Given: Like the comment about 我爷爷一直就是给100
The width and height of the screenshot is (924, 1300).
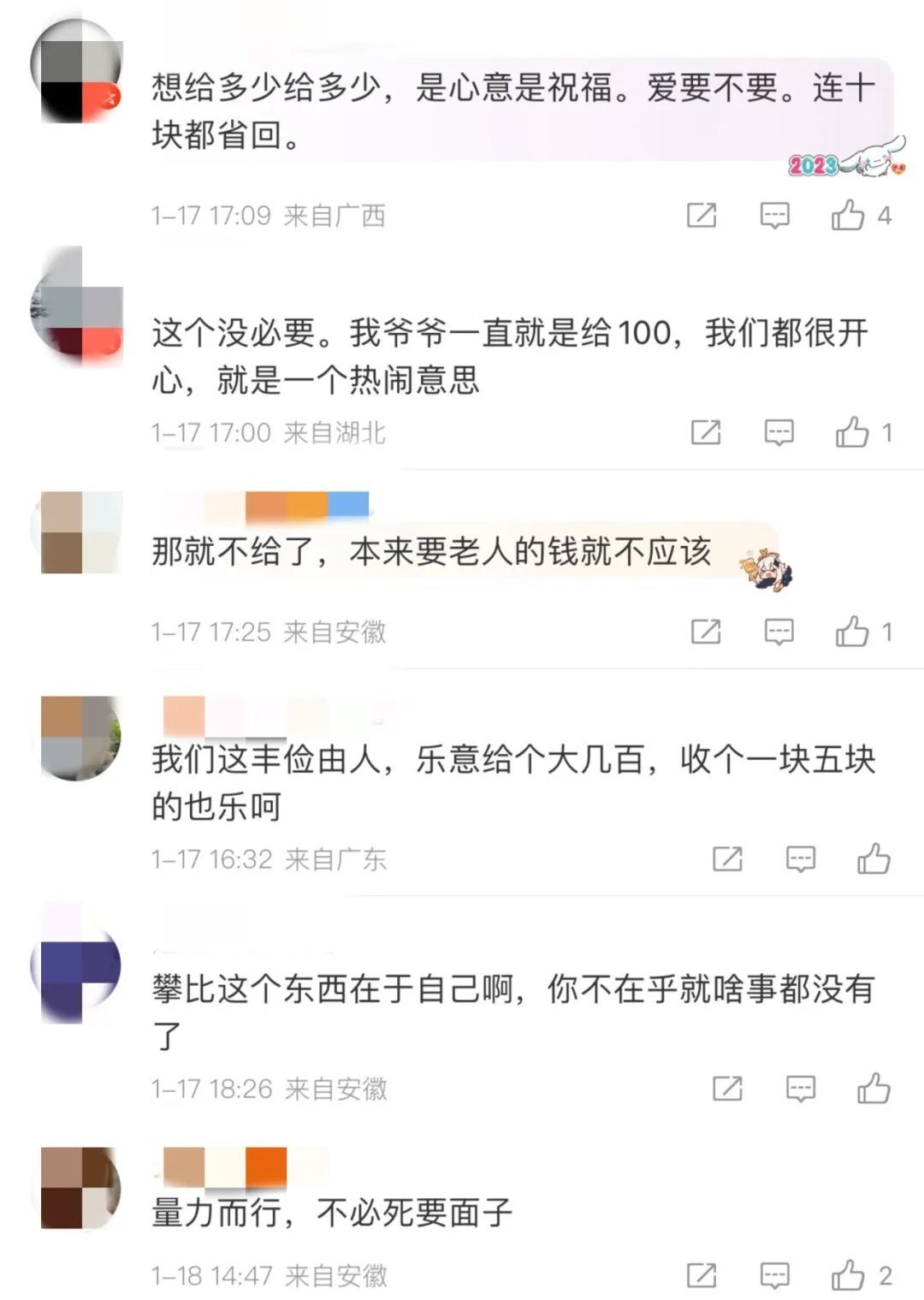Looking at the screenshot, I should 852,432.
